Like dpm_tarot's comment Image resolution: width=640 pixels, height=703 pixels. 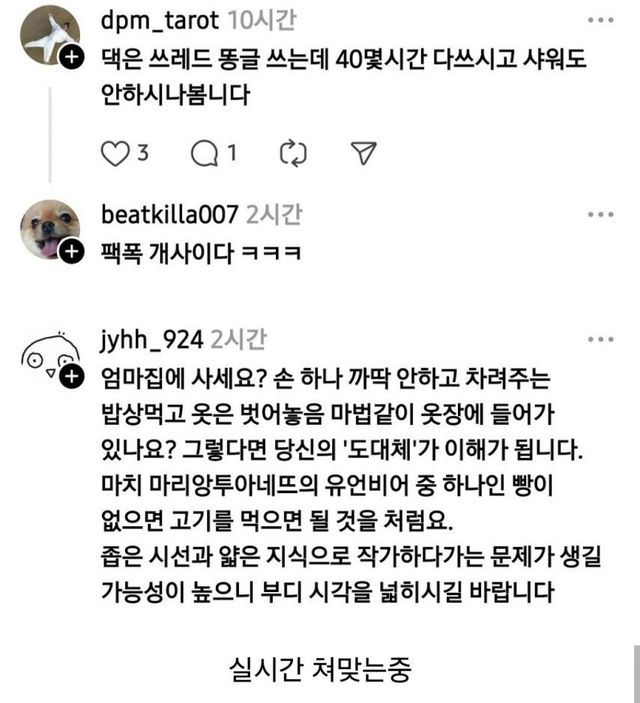tap(117, 153)
